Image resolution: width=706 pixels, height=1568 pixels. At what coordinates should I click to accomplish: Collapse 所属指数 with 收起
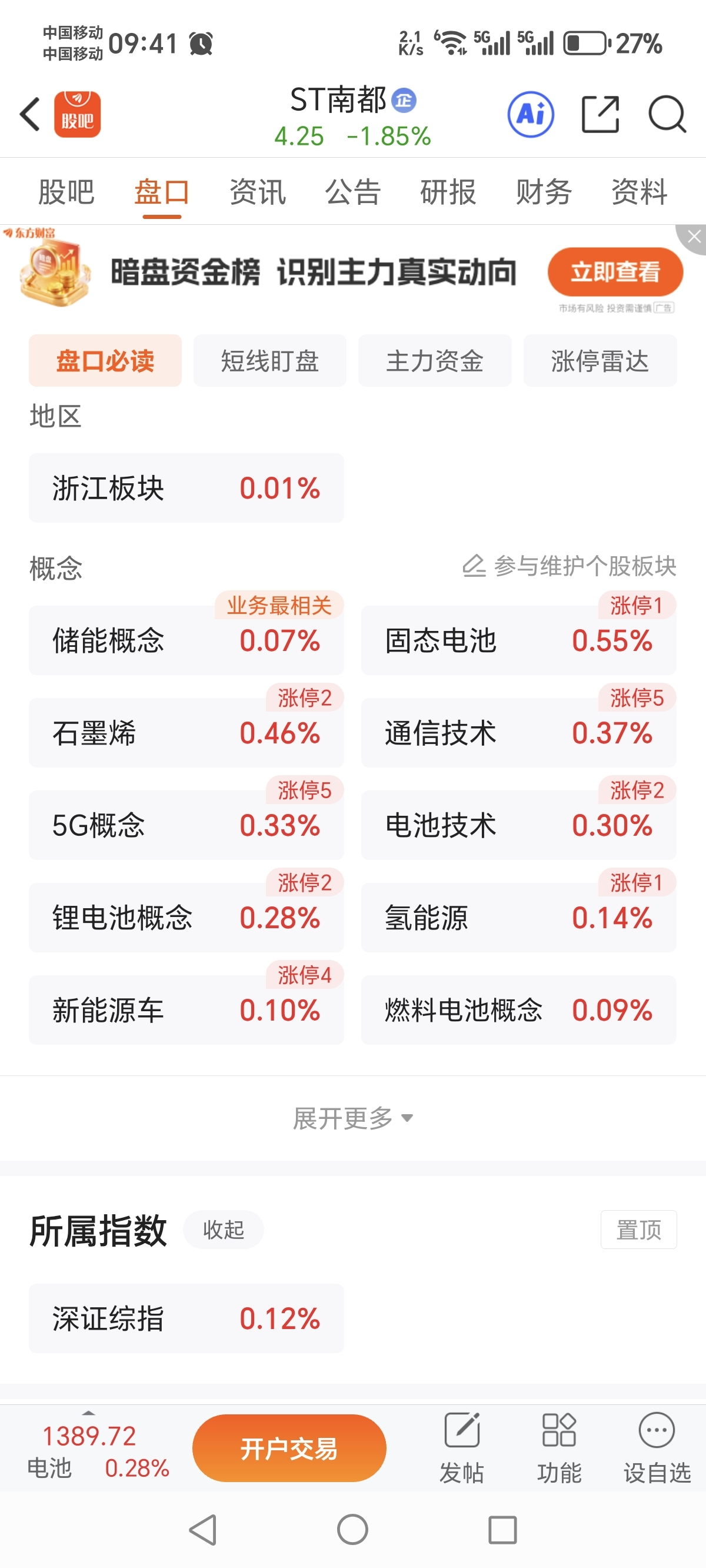[224, 1230]
